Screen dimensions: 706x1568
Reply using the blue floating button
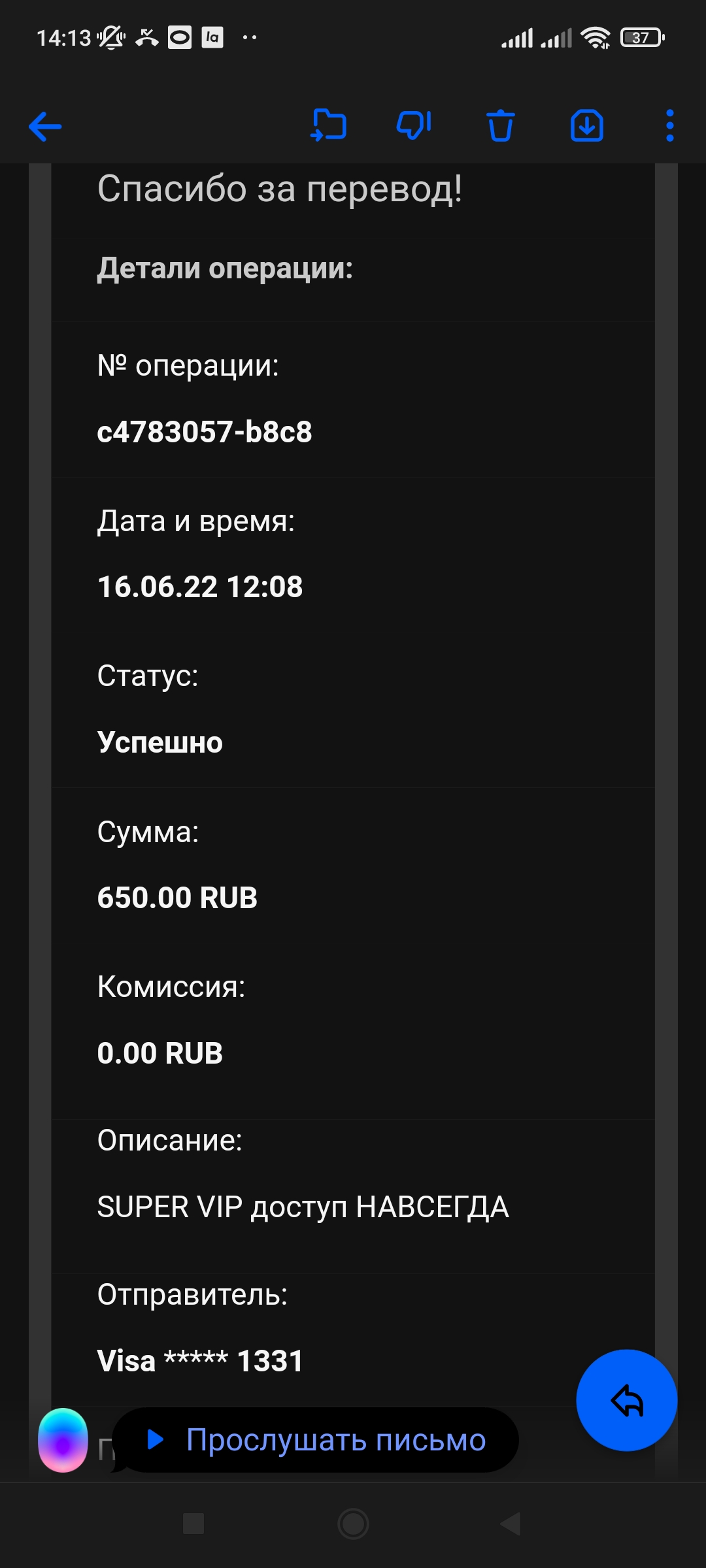coord(626,1400)
